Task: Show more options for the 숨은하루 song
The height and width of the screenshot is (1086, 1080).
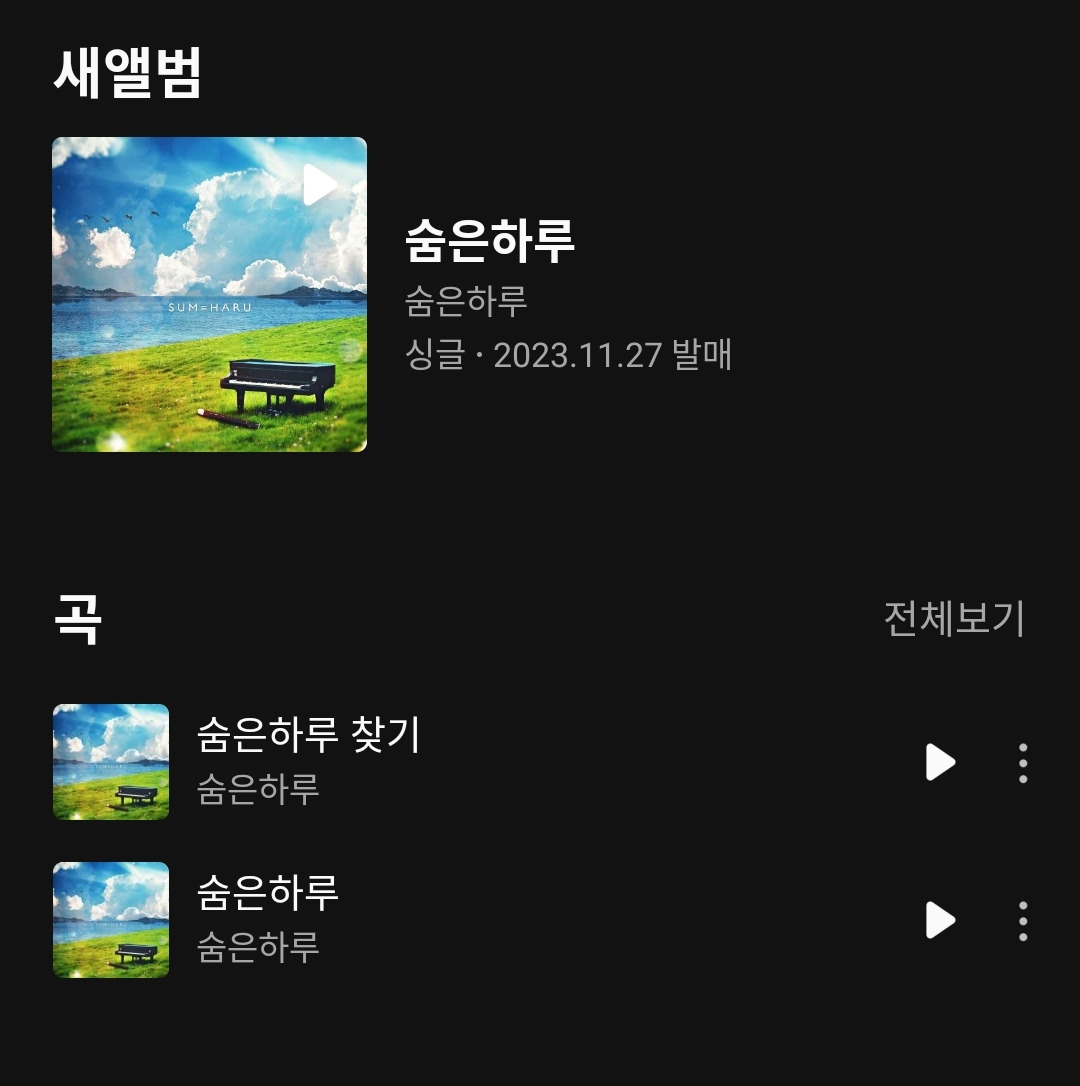Action: [x=1022, y=920]
